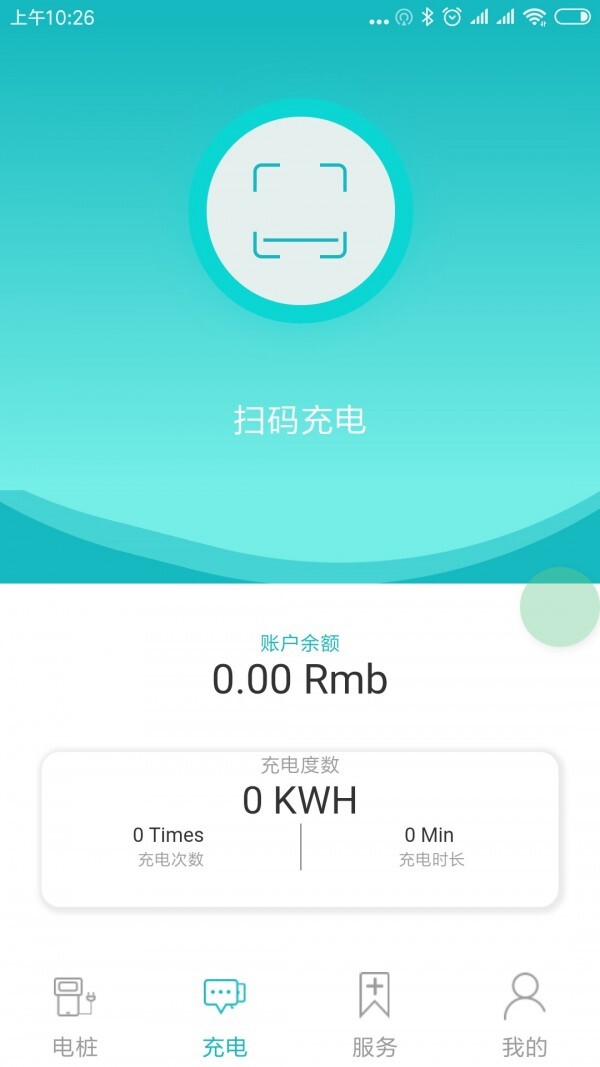The height and width of the screenshot is (1067, 600).
Task: Open the 电桩 charging pile tab
Action: point(75,1014)
